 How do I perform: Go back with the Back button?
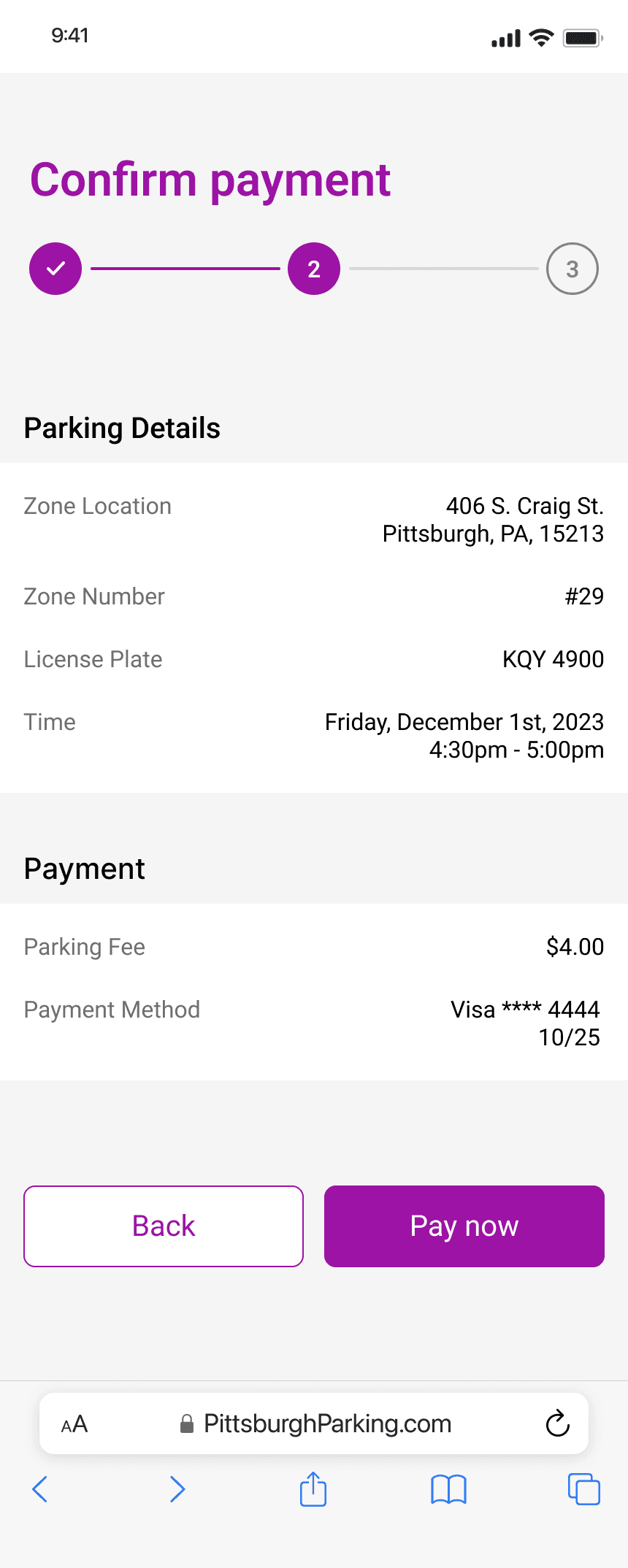164,1226
